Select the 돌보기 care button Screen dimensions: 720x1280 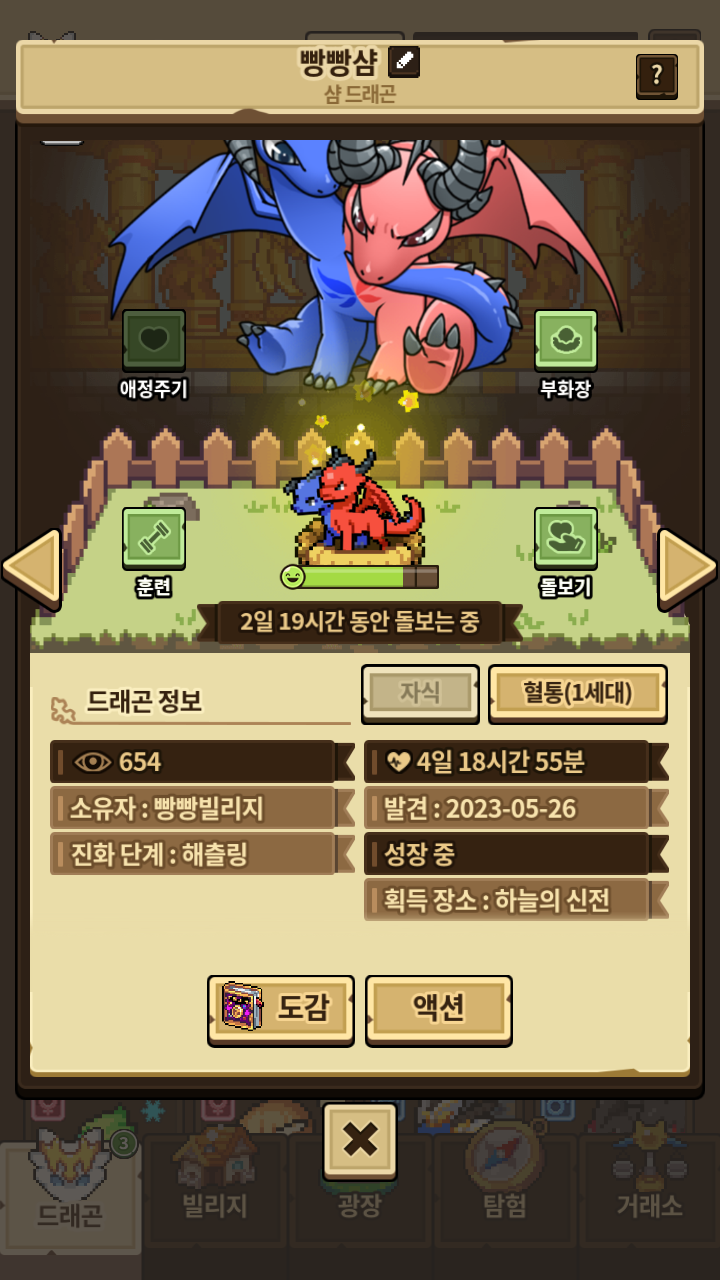click(566, 540)
